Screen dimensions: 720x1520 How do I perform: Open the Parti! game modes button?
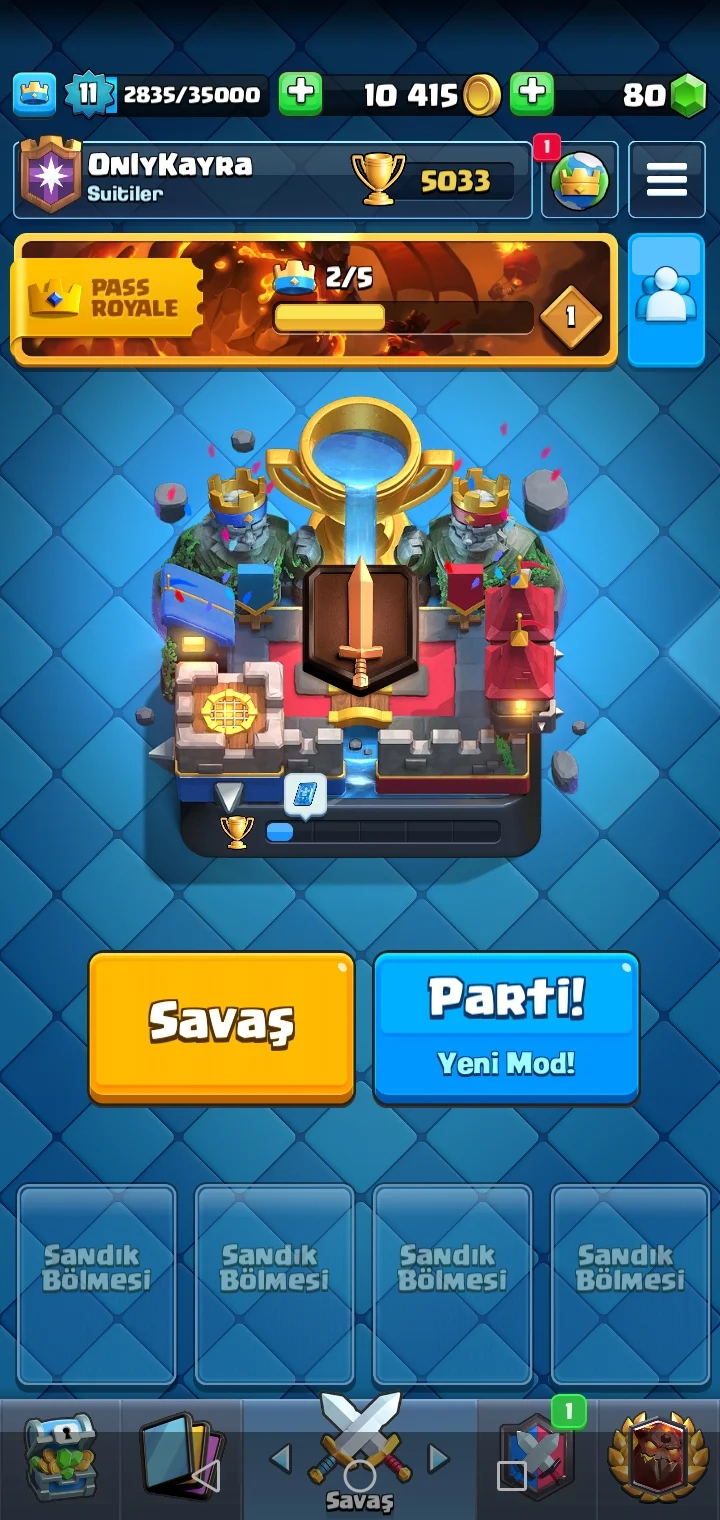506,1027
